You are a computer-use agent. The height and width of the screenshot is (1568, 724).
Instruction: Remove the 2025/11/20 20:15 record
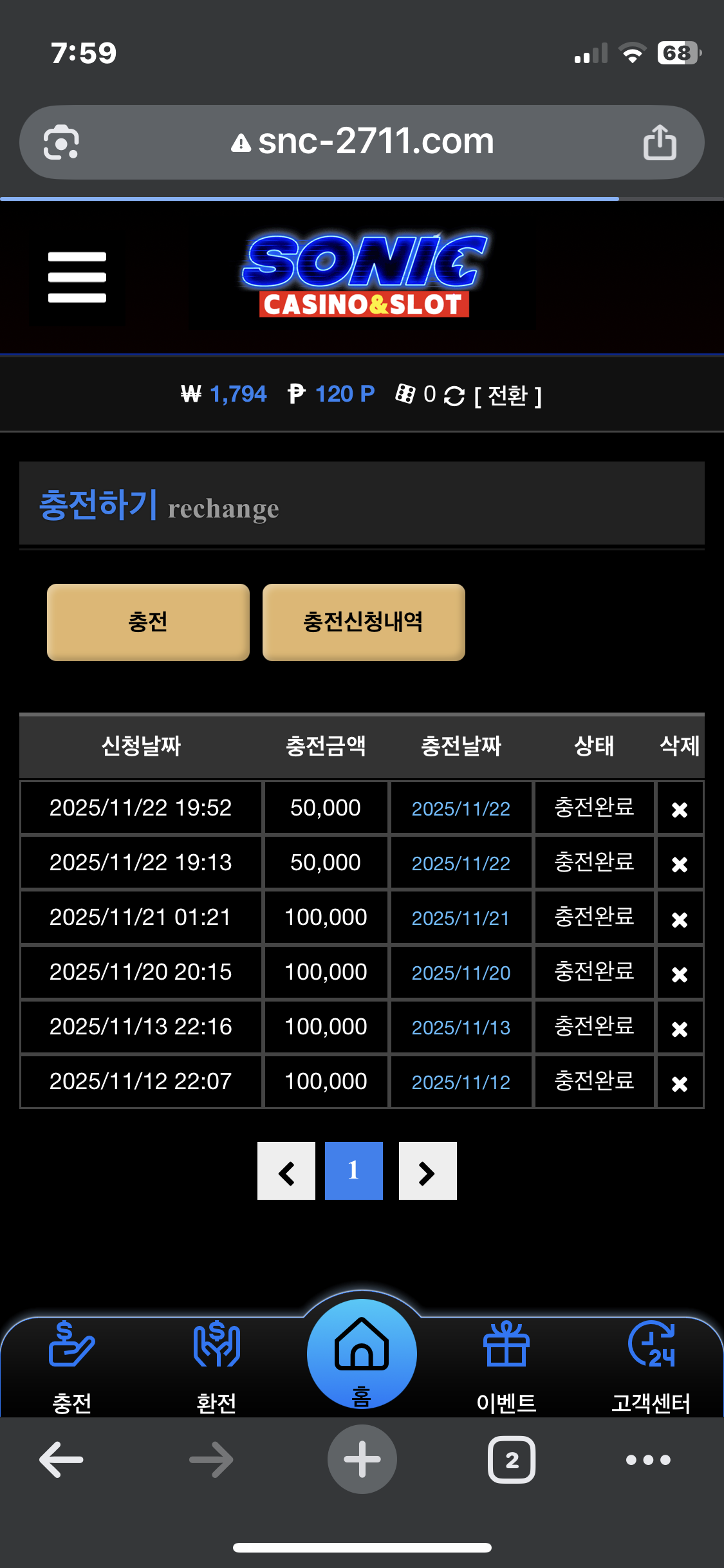point(680,974)
